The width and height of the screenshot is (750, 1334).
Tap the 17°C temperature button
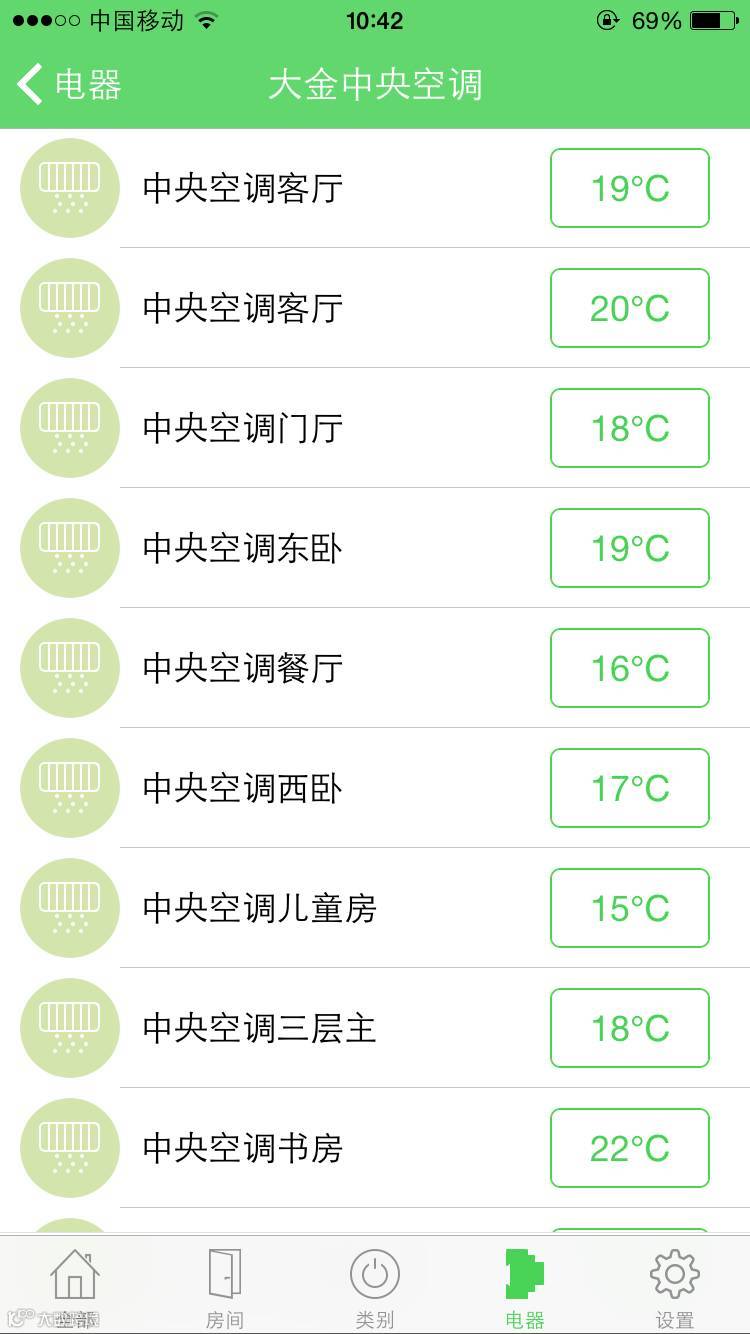pyautogui.click(x=629, y=788)
